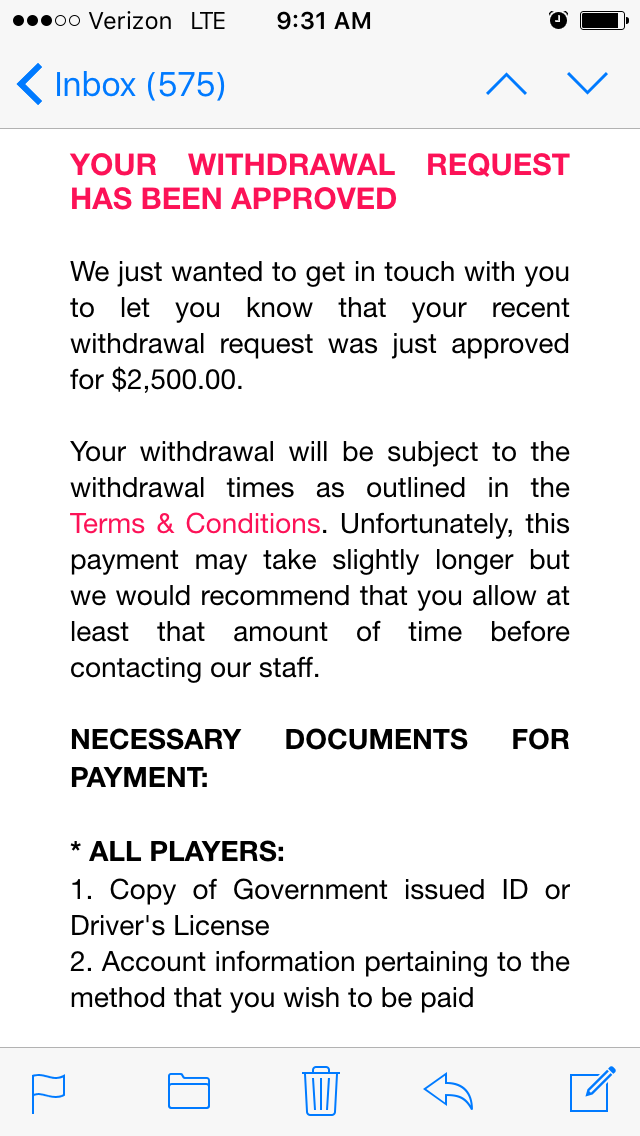Show the next message with down arrow
This screenshot has width=640, height=1136.
pos(587,84)
